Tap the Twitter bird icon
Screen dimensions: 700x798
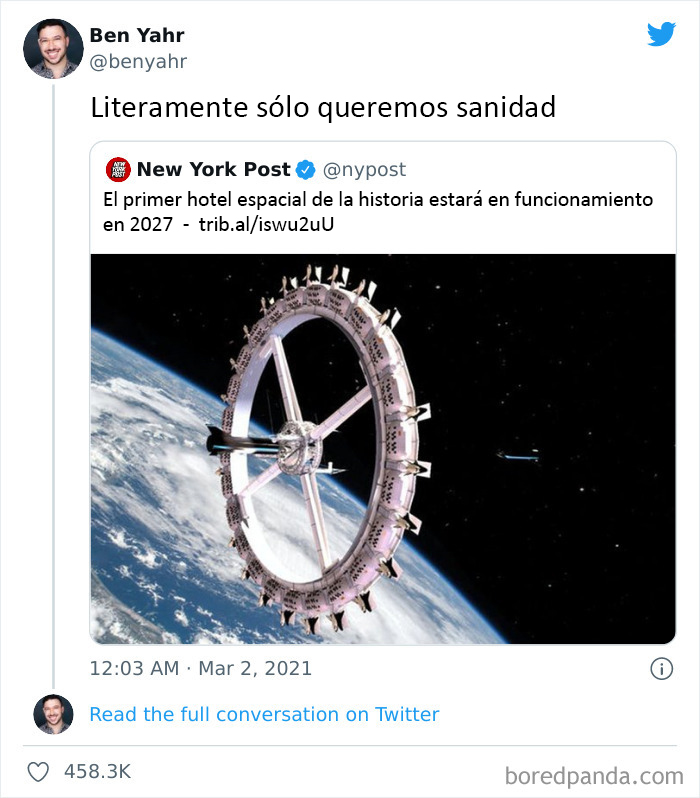click(661, 35)
